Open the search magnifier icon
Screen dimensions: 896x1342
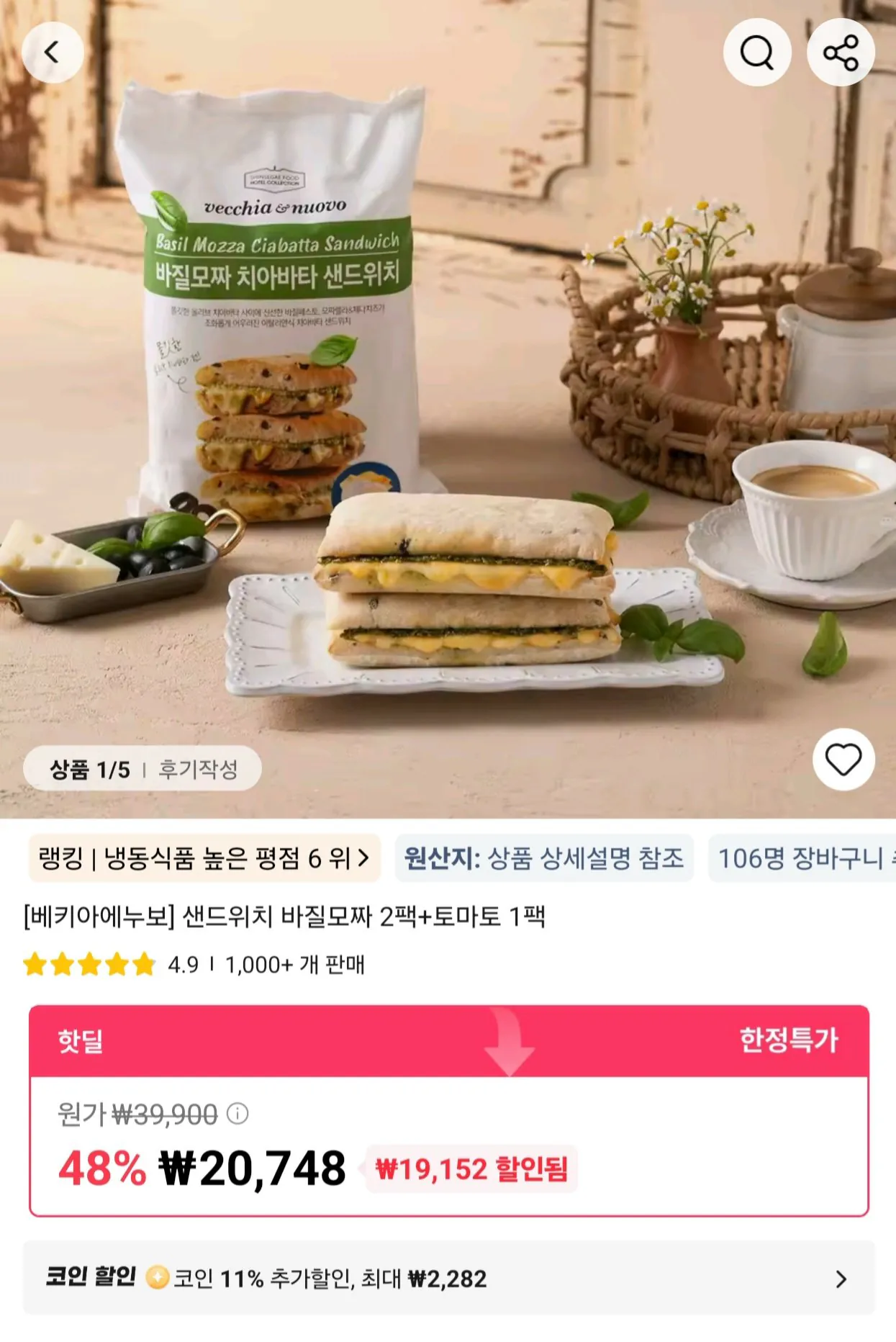click(757, 53)
